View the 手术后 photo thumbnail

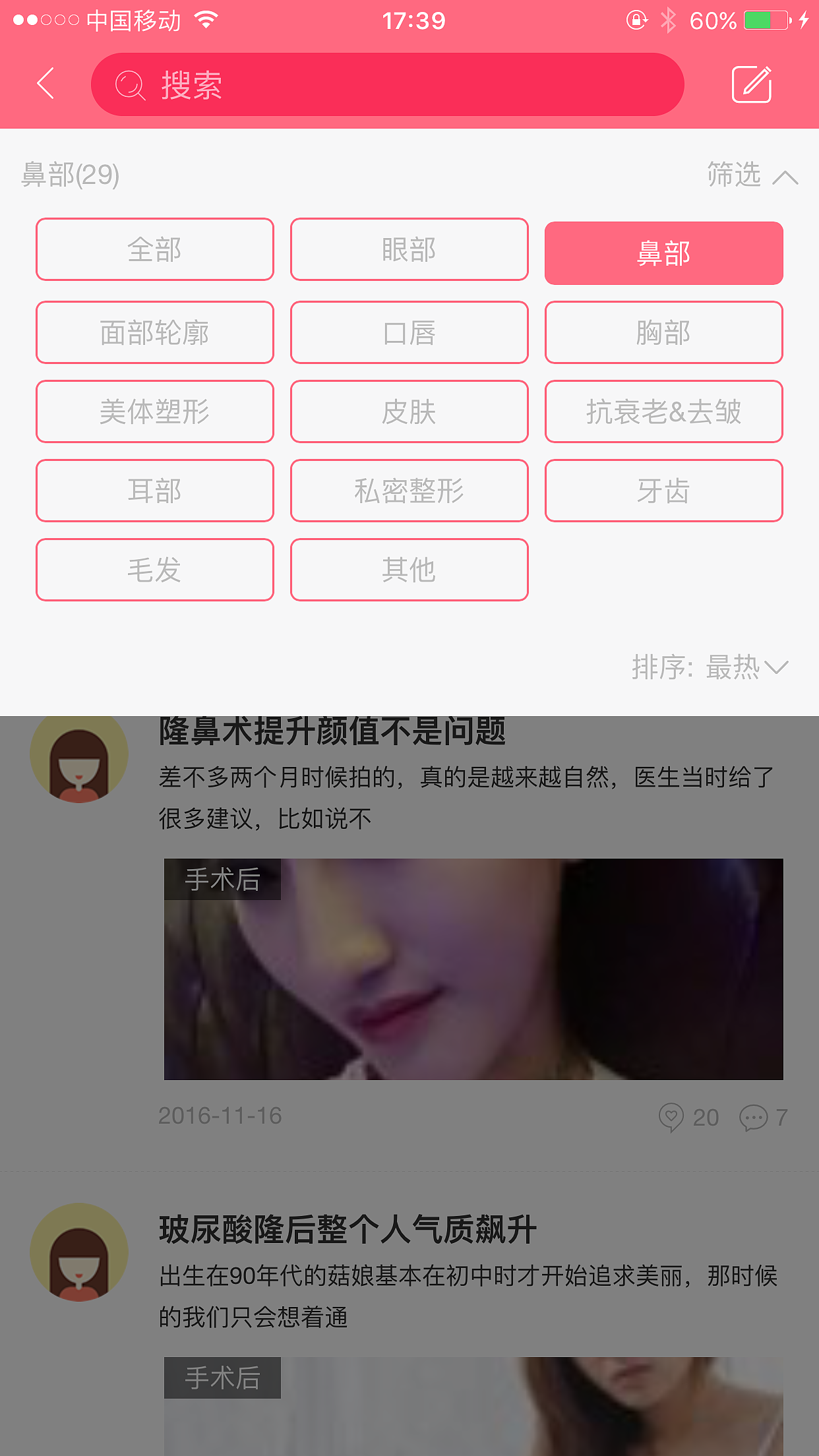pos(409,966)
